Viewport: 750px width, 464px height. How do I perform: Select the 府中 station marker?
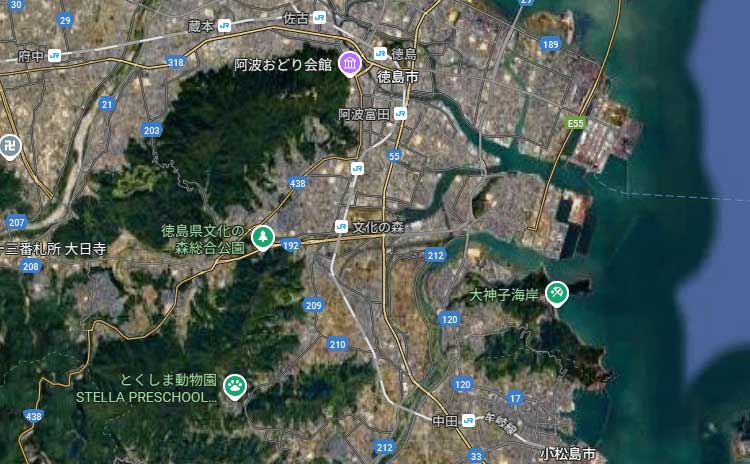(x=53, y=57)
